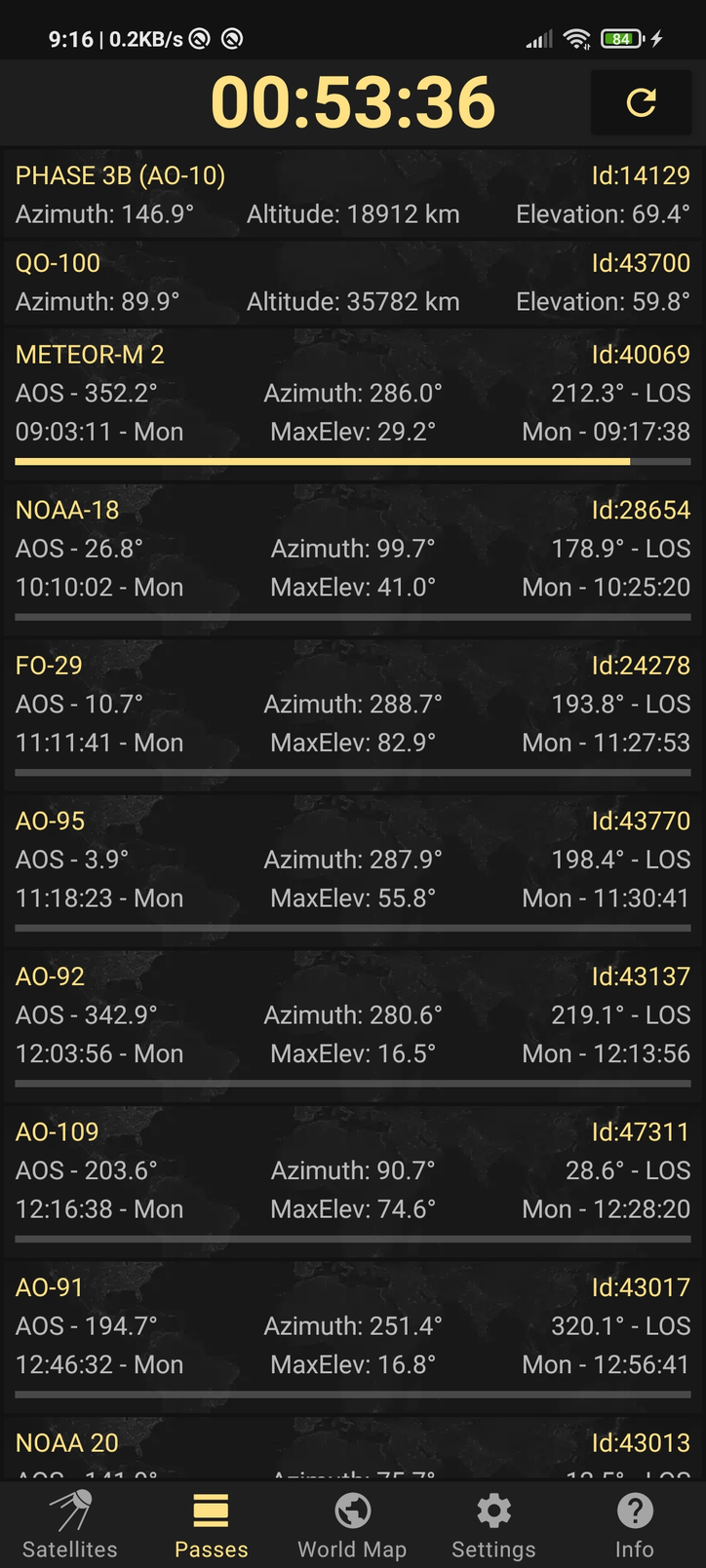Select the AO-91 pass row
The width and height of the screenshot is (706, 1568).
tap(353, 1337)
